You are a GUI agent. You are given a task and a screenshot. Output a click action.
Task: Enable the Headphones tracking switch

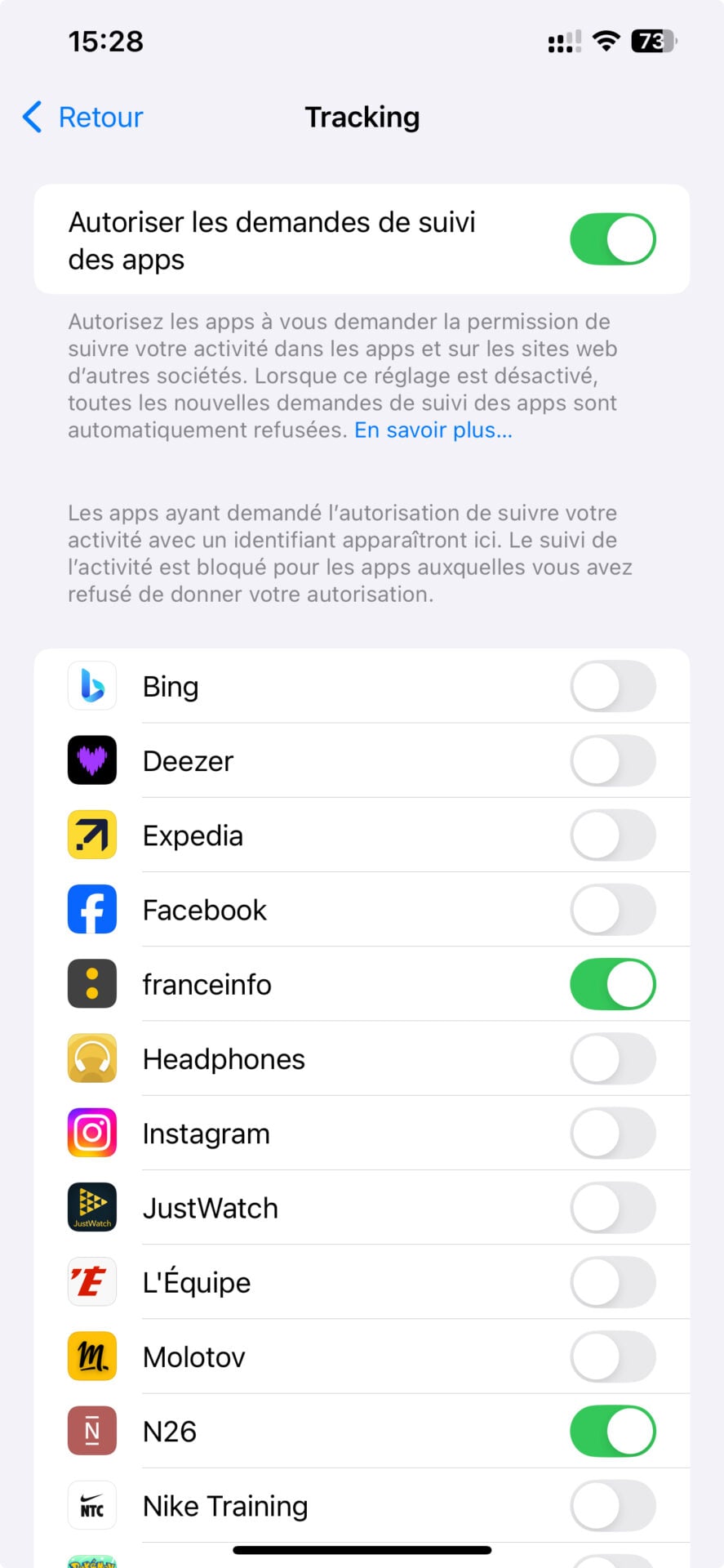pyautogui.click(x=612, y=1058)
